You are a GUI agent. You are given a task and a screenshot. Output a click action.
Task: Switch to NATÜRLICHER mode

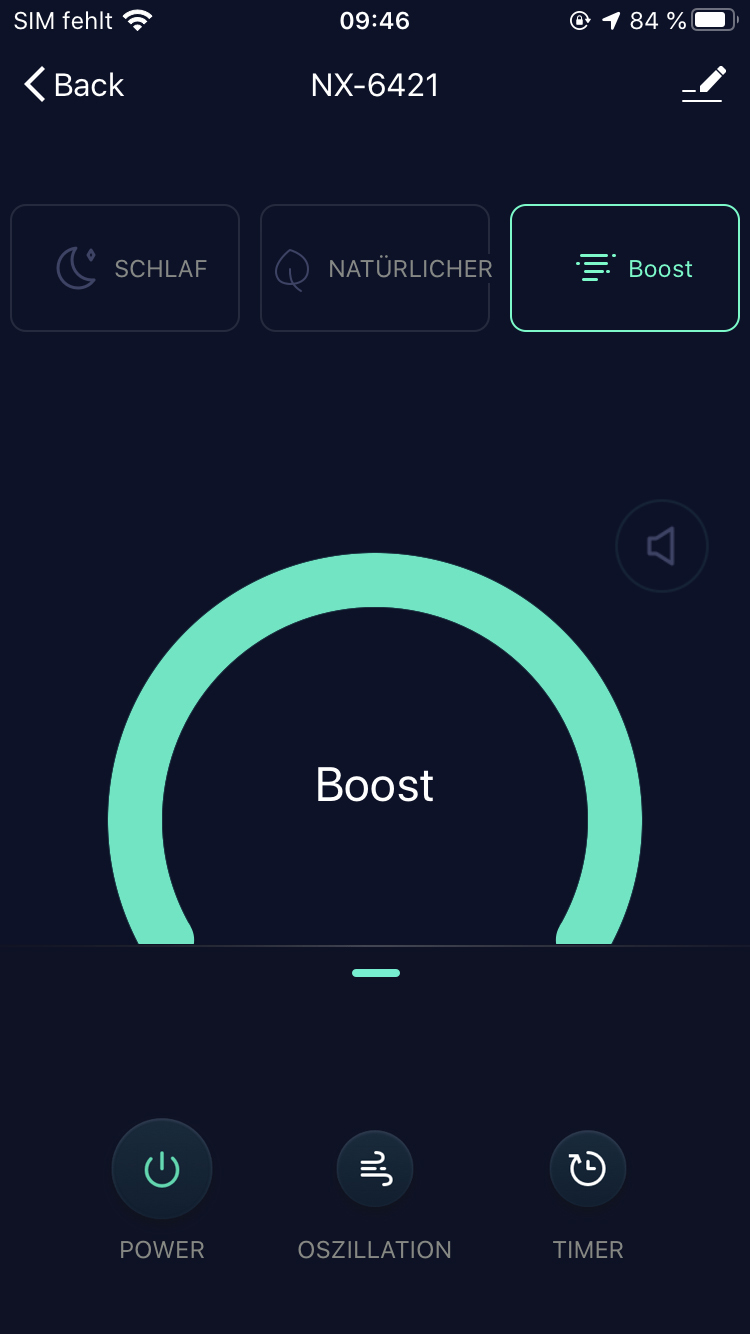pos(375,268)
